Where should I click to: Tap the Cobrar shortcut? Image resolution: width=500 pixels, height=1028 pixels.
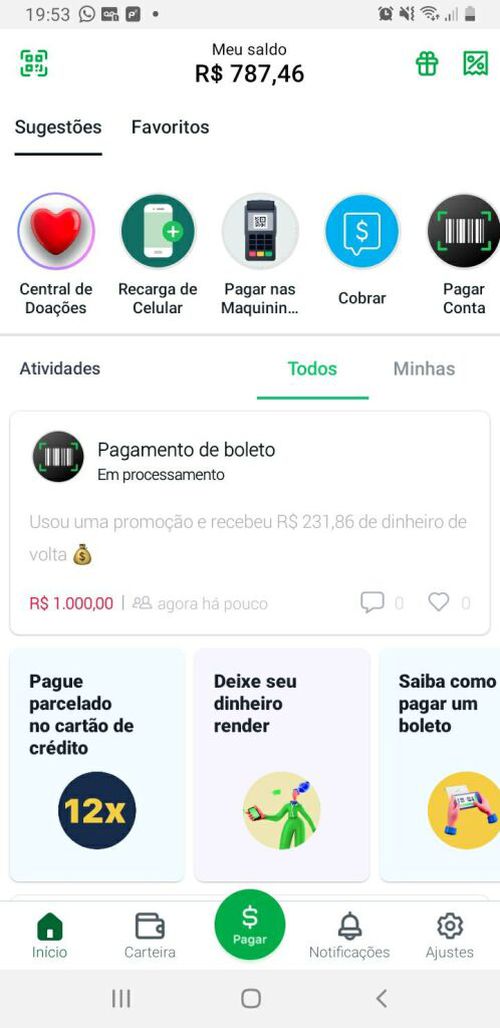[x=362, y=250]
